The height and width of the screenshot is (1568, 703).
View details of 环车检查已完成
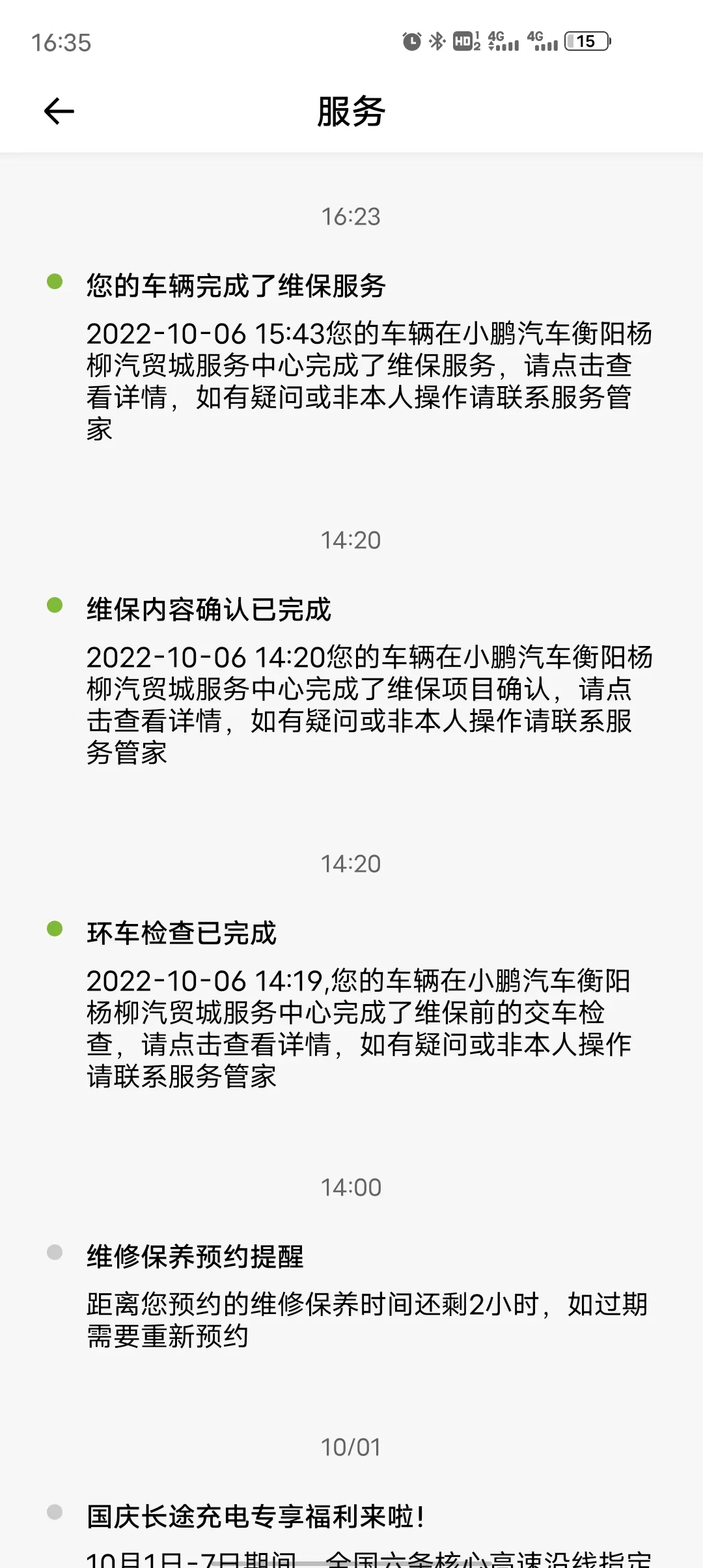(351, 1004)
